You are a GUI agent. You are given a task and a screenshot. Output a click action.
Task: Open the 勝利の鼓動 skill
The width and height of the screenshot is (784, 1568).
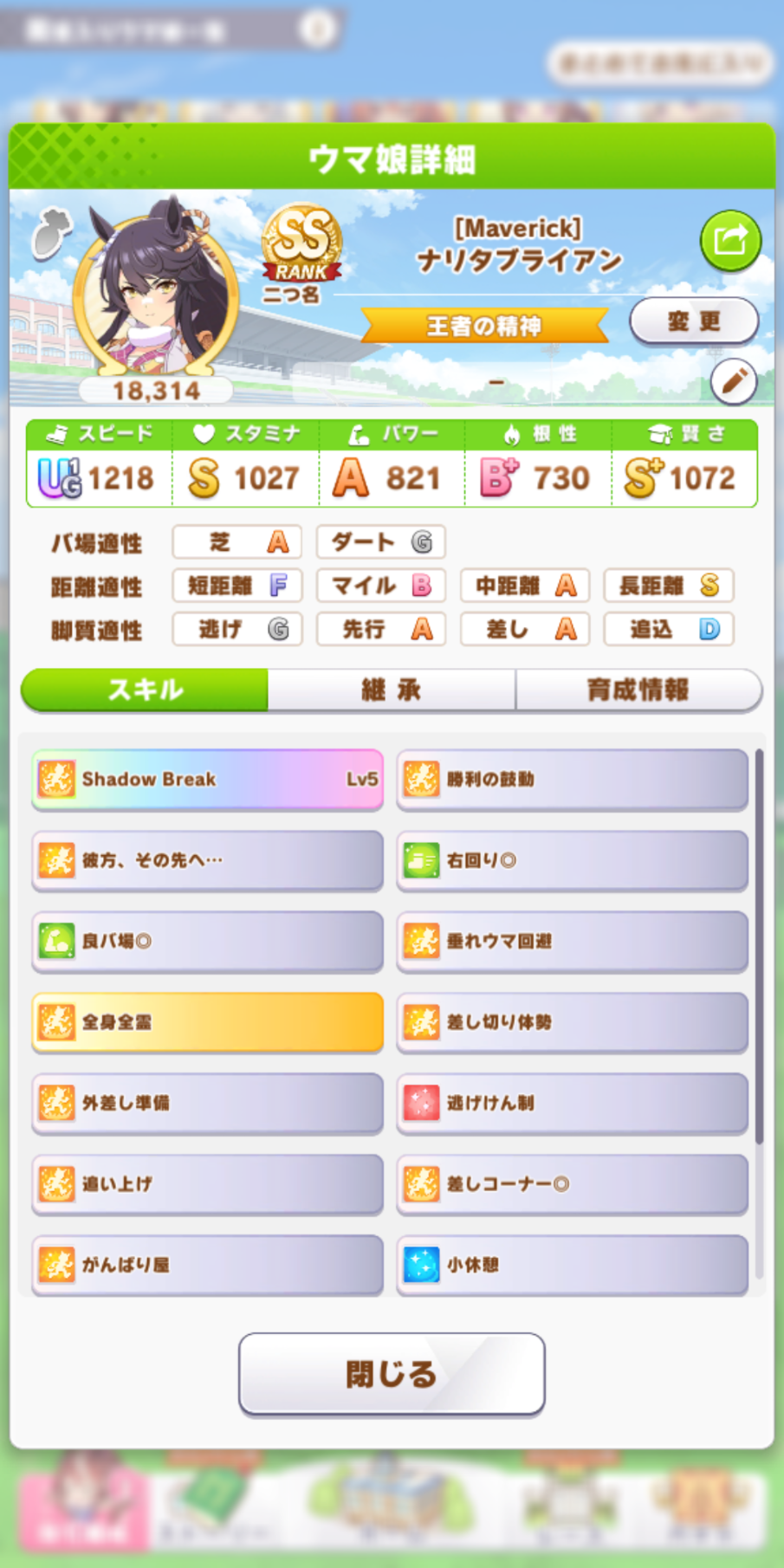[573, 779]
